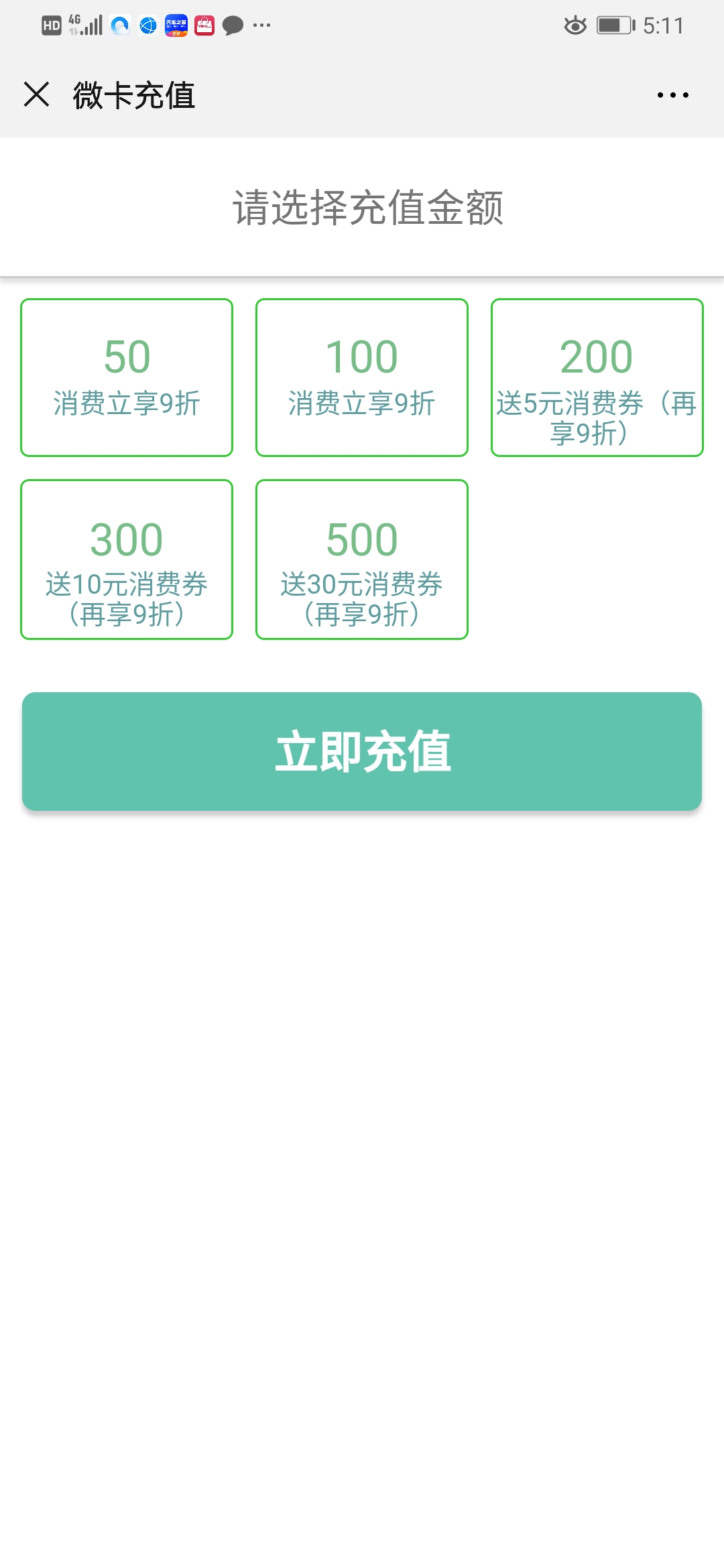Viewport: 724px width, 1568px height.
Task: Choose the 100 recharge option
Action: pyautogui.click(x=362, y=377)
